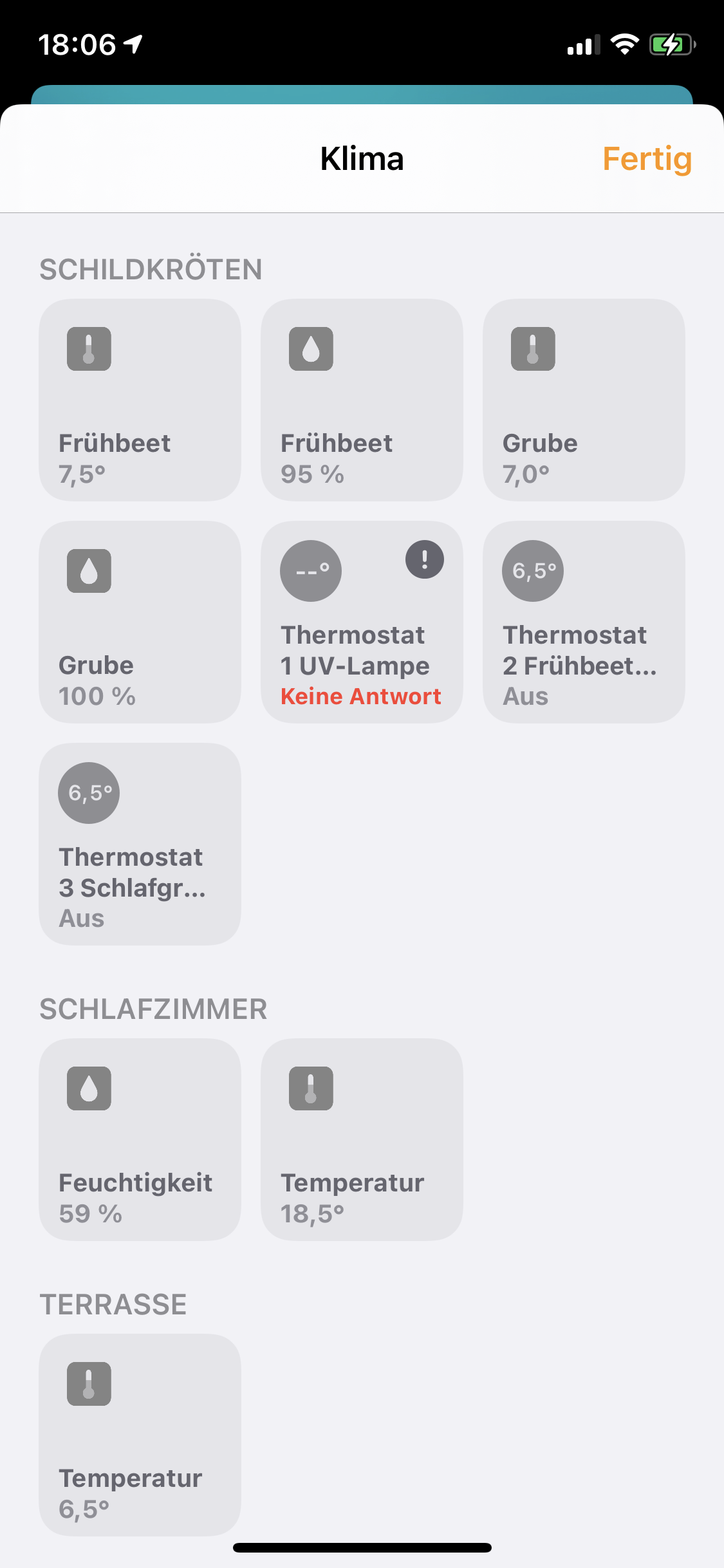The image size is (724, 1568).
Task: Select Thermostat 3 Schlafgr tile
Action: click(x=140, y=844)
